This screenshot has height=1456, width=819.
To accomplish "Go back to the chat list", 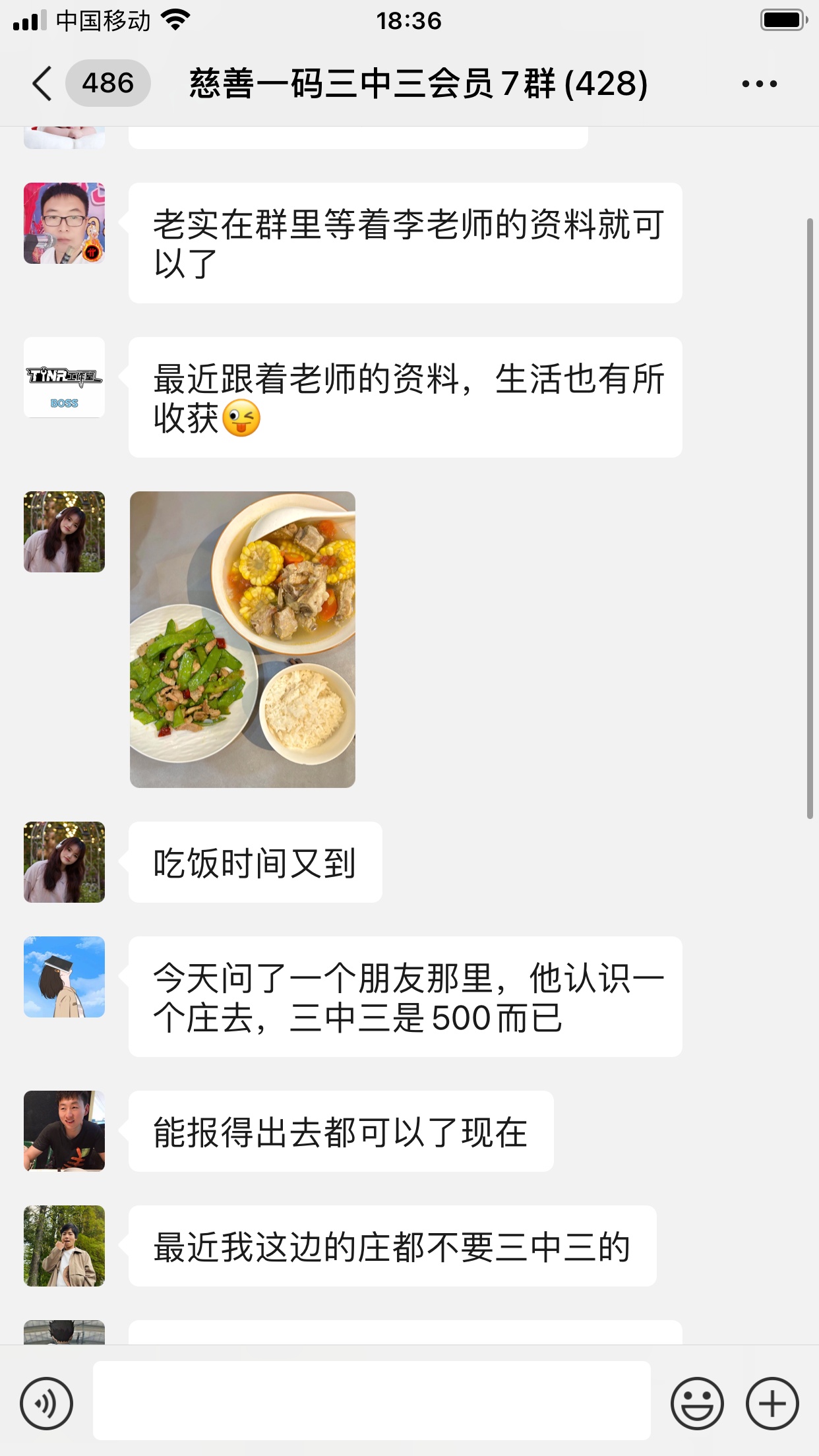I will 42,84.
